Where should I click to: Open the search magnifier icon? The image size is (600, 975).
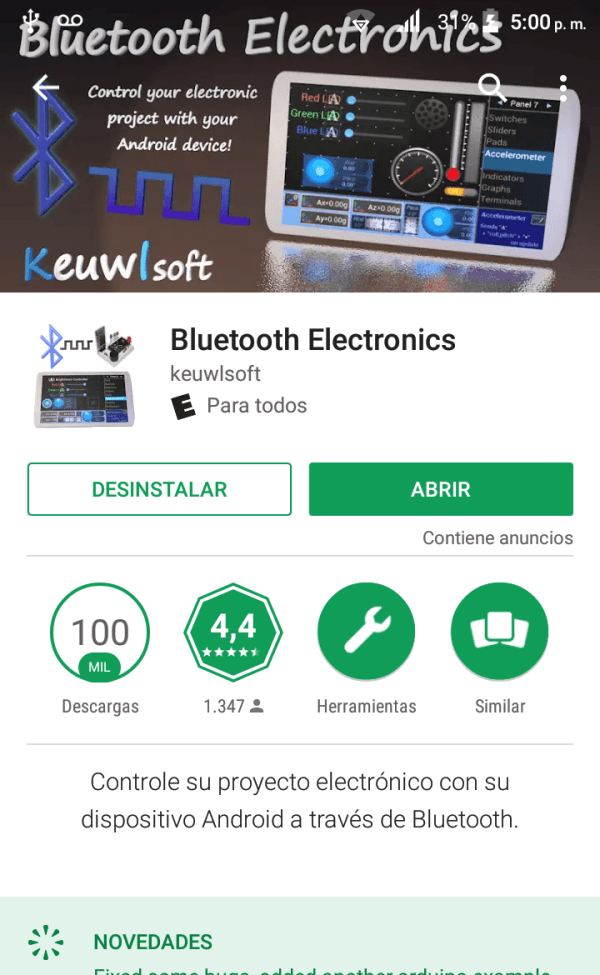491,88
